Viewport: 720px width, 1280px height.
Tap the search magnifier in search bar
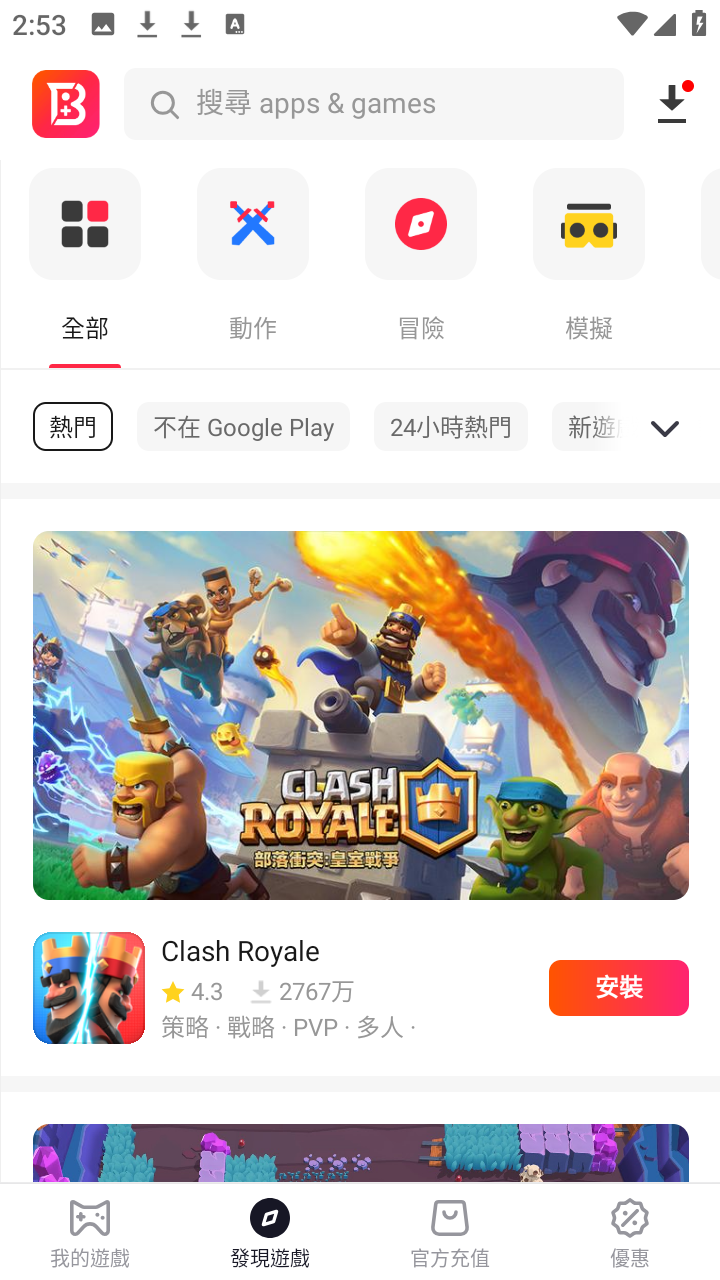(163, 103)
